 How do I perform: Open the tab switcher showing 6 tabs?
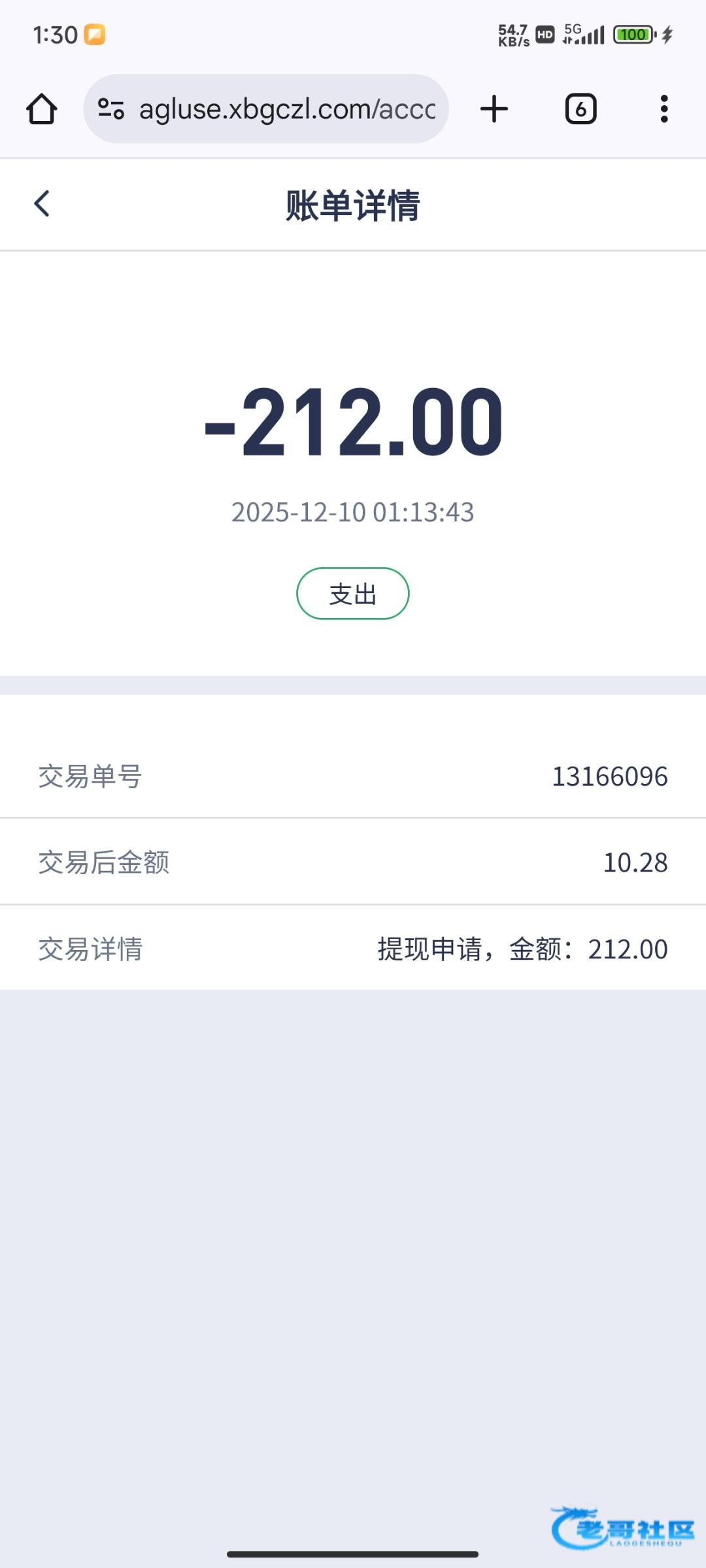[x=580, y=108]
